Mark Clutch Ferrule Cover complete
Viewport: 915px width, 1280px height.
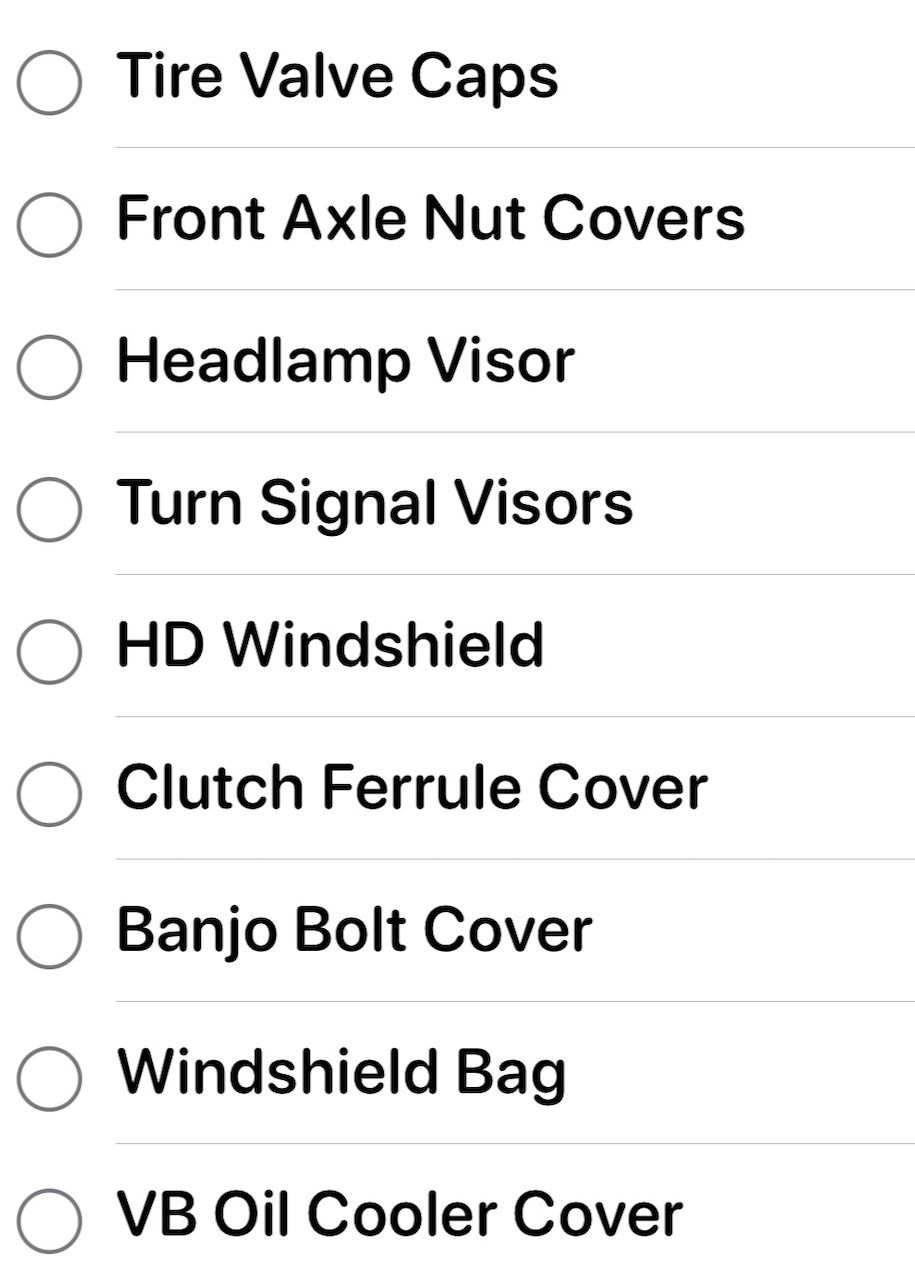click(49, 793)
